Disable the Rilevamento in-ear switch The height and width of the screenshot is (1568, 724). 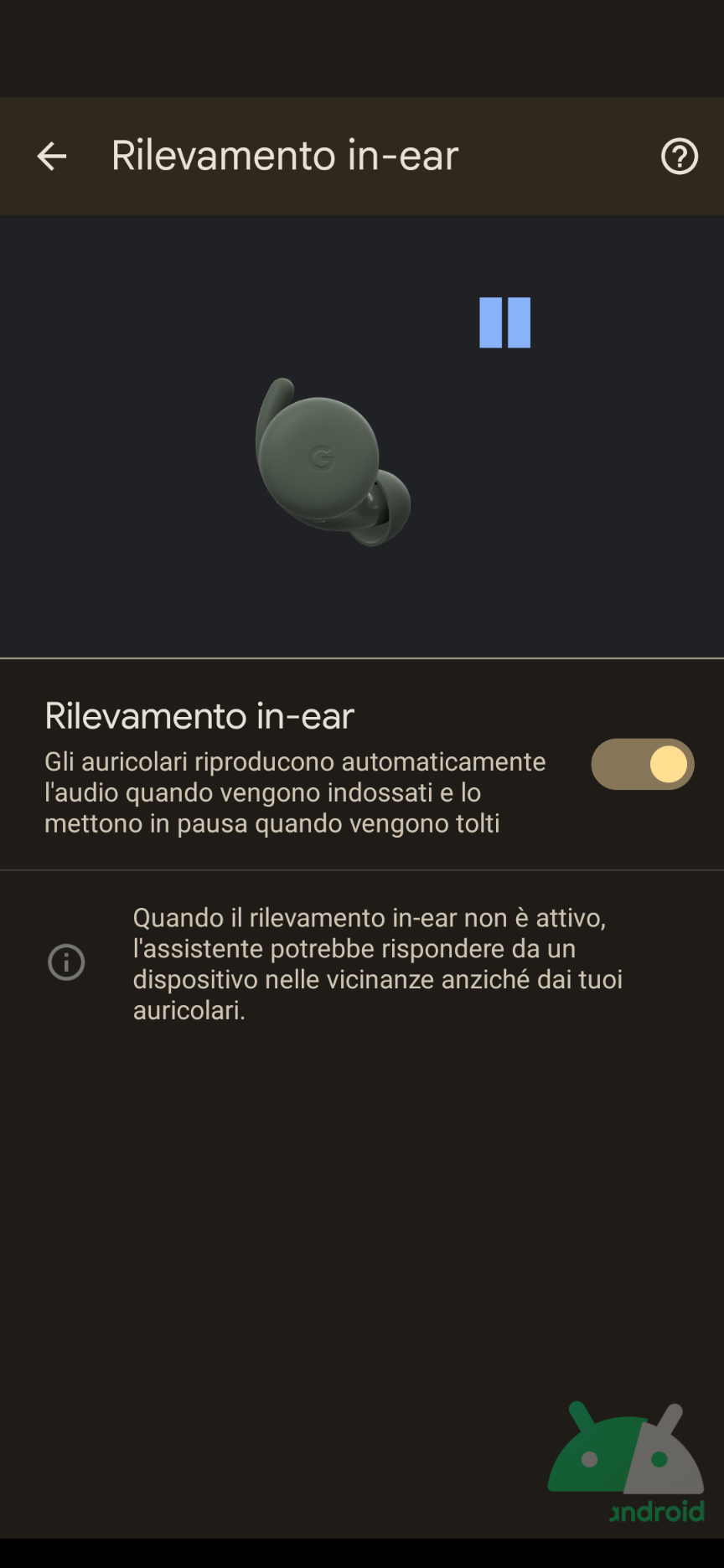[x=643, y=764]
